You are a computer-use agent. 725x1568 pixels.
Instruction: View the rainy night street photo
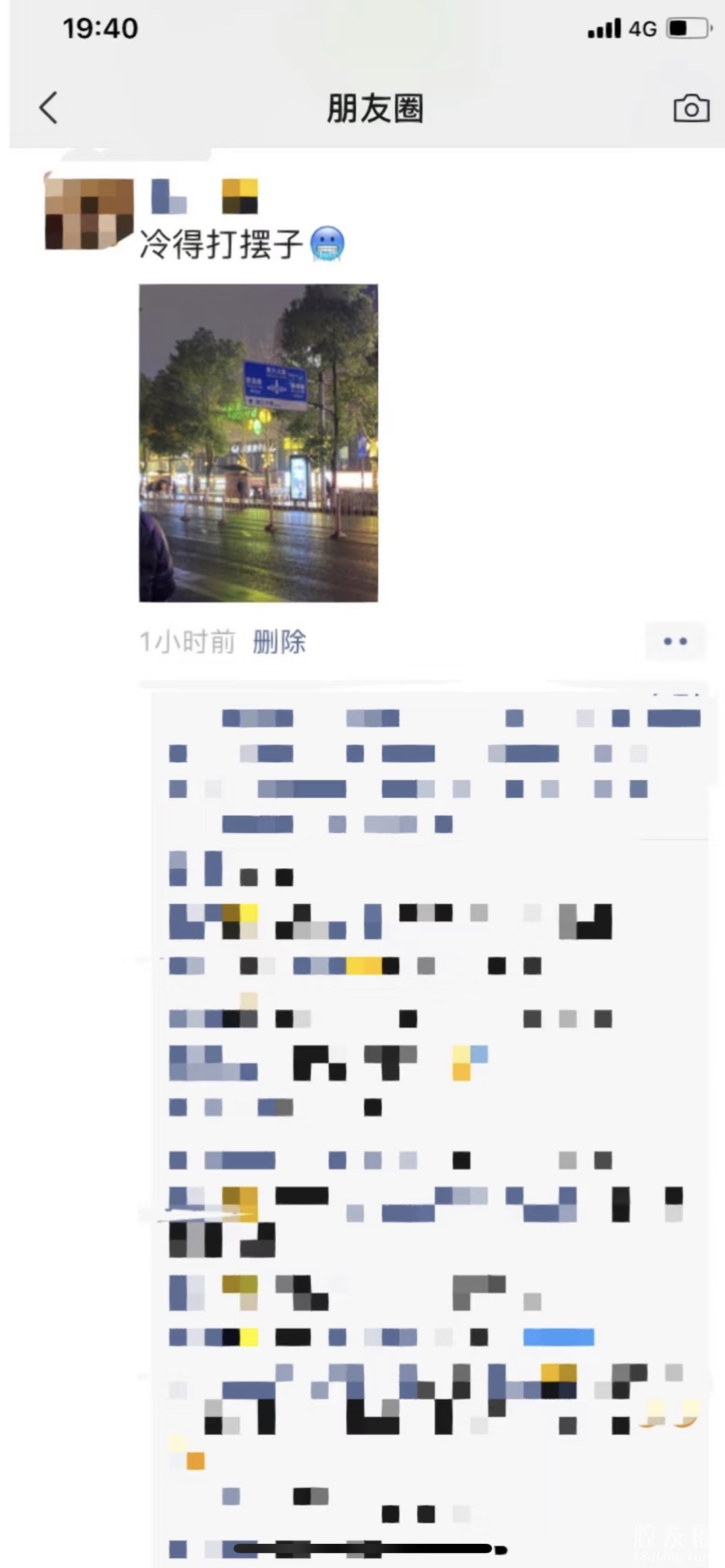tap(258, 443)
